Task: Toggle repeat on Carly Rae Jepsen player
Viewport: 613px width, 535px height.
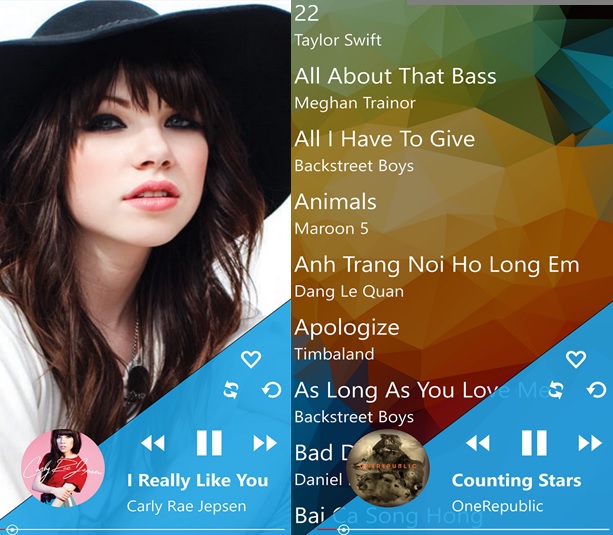Action: point(271,390)
